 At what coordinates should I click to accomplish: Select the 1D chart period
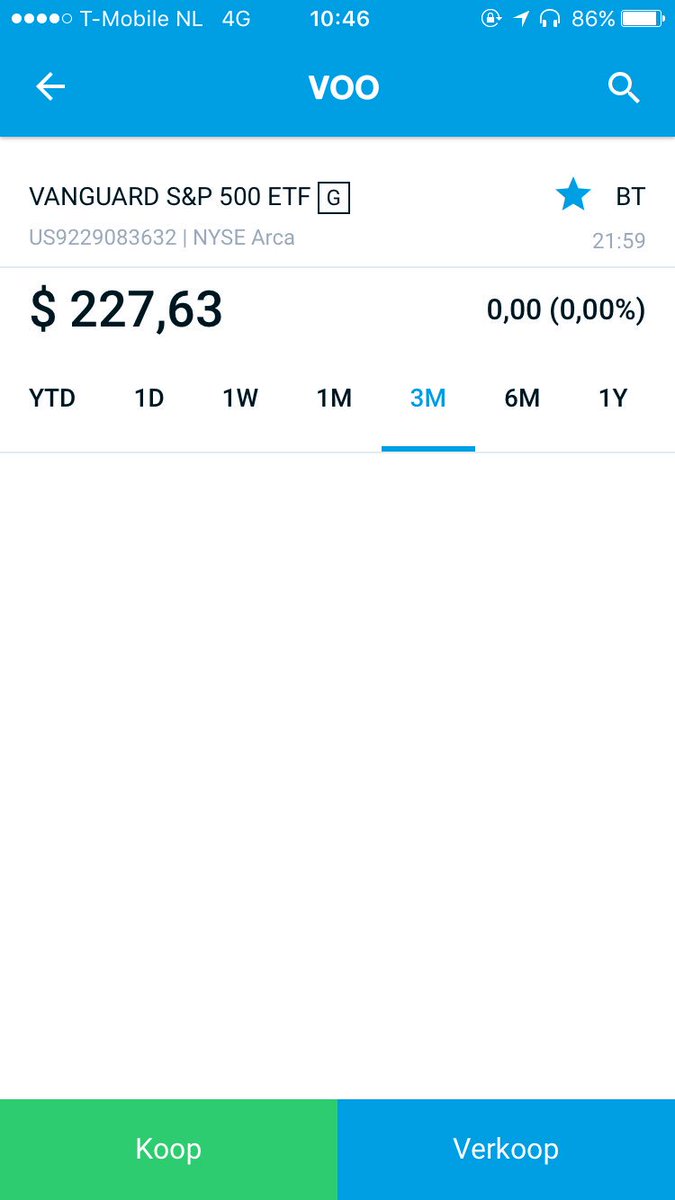pyautogui.click(x=148, y=398)
